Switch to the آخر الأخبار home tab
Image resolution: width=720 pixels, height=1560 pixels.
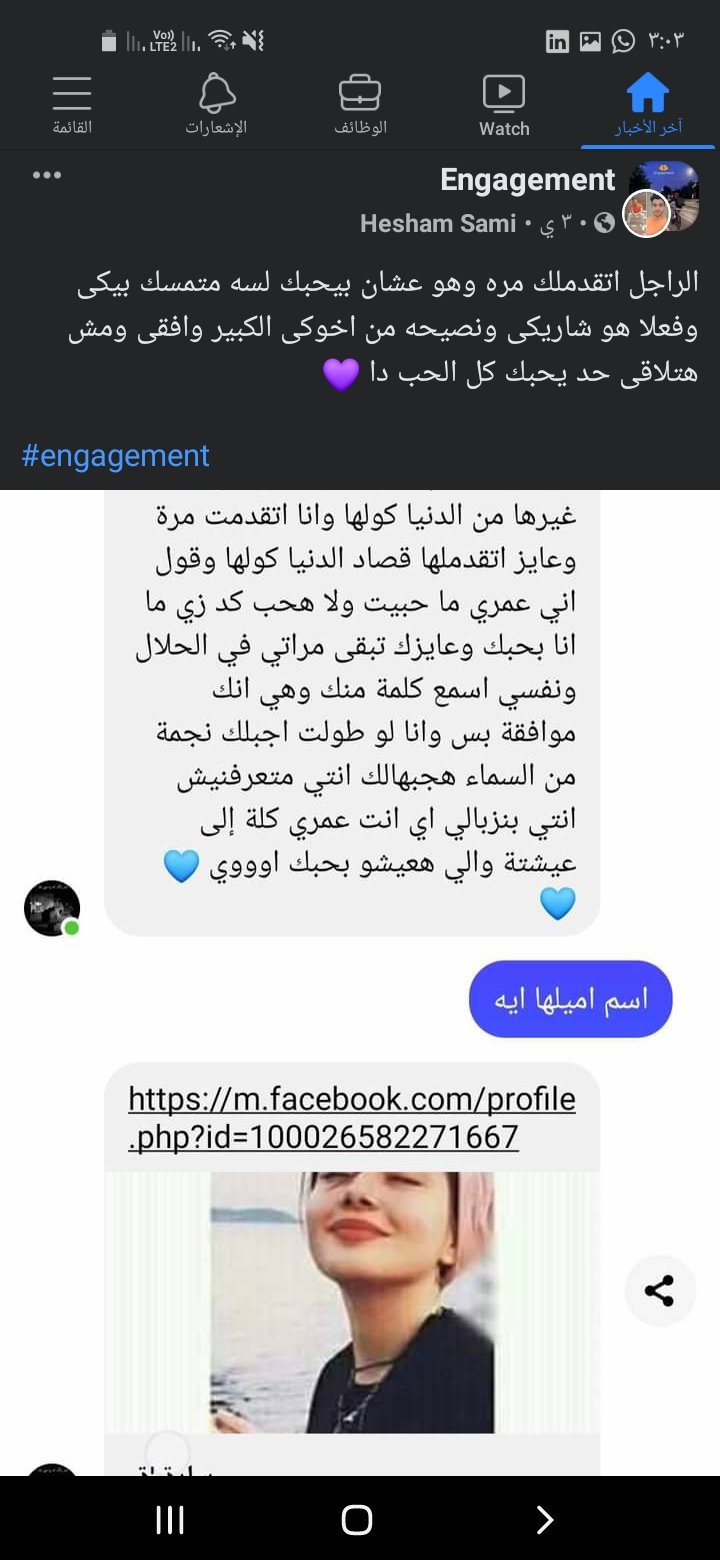coord(647,105)
